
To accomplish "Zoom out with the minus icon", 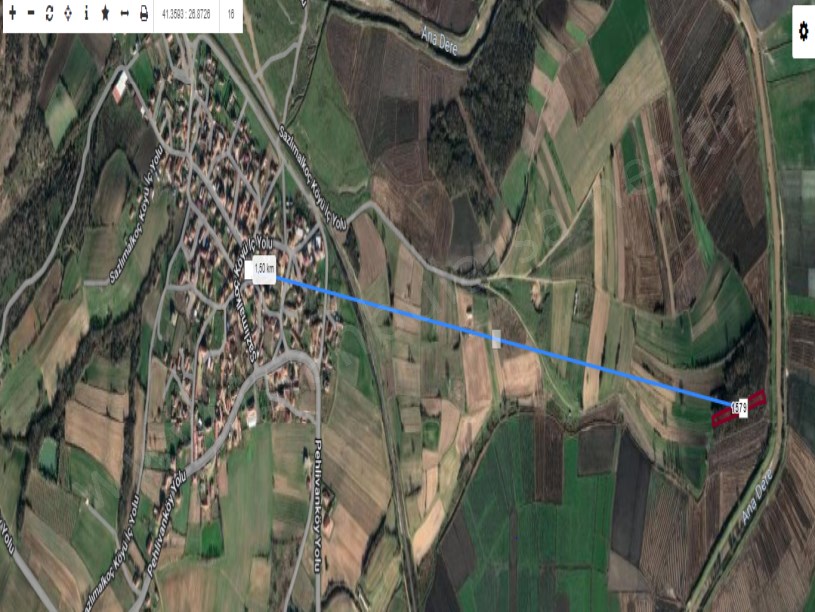I will [x=31, y=14].
